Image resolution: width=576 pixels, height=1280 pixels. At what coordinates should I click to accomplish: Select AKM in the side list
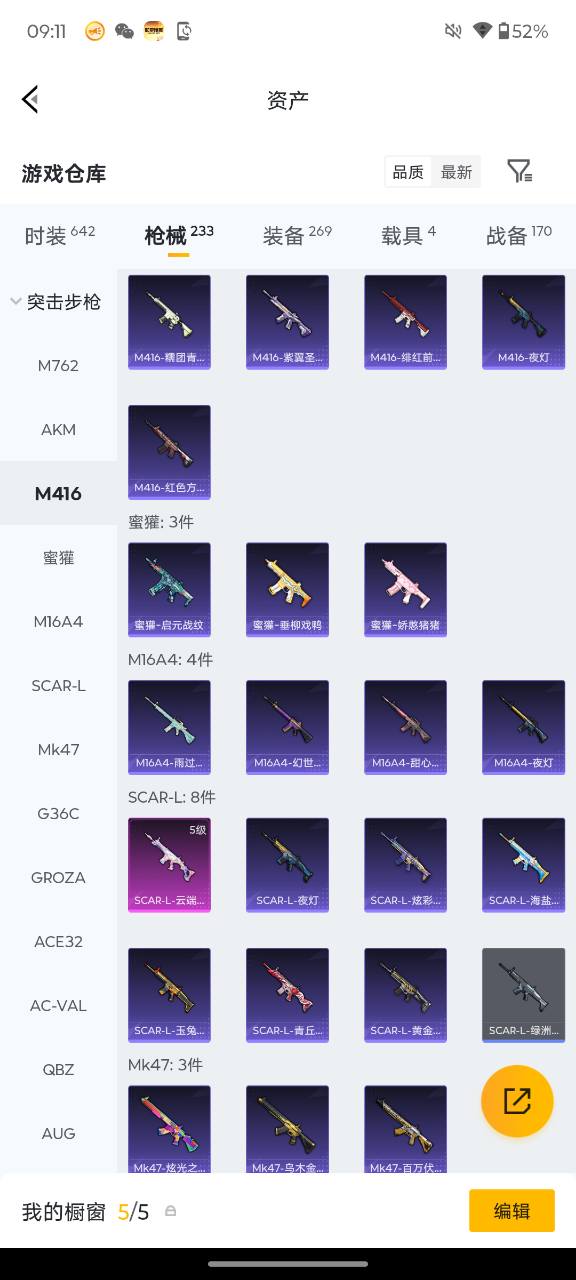58,429
